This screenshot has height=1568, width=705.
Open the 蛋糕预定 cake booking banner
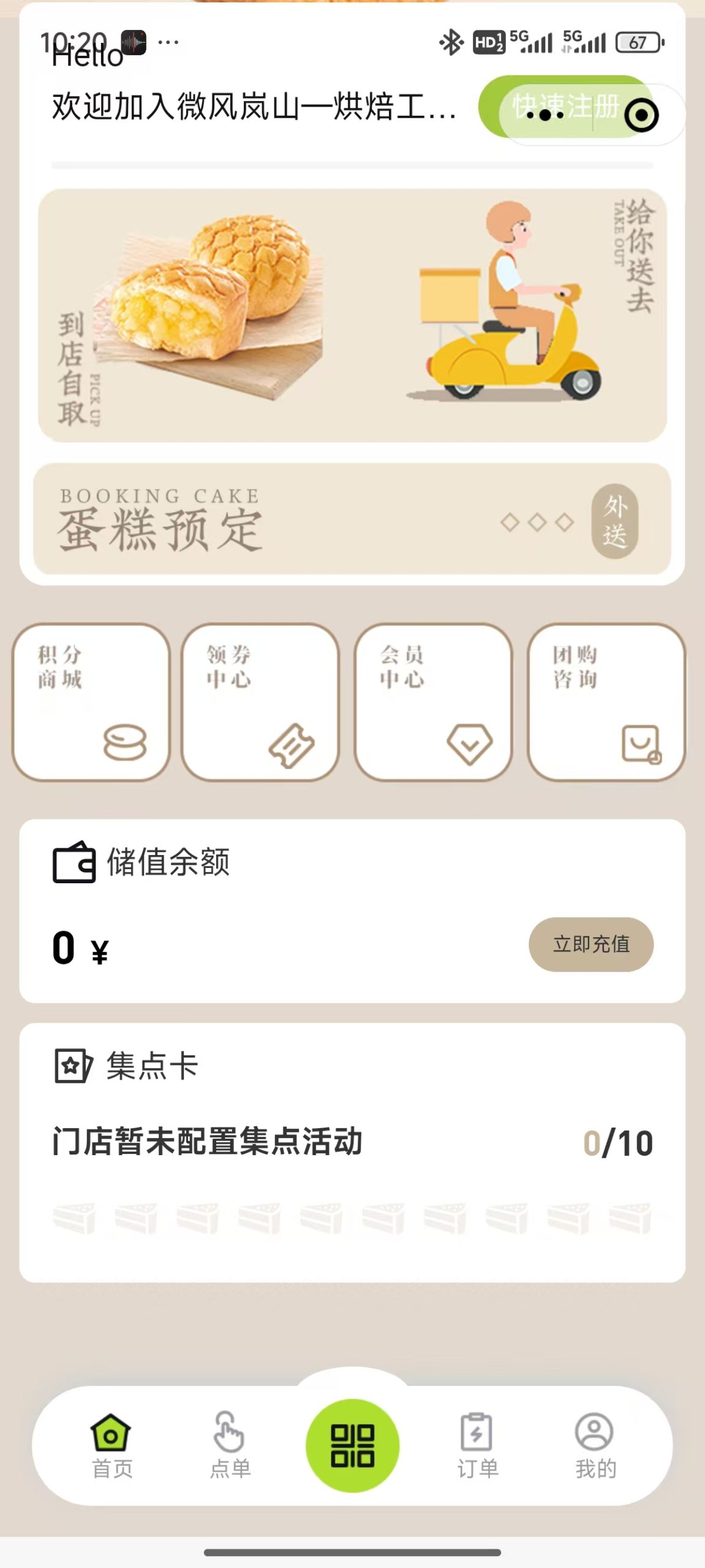352,519
